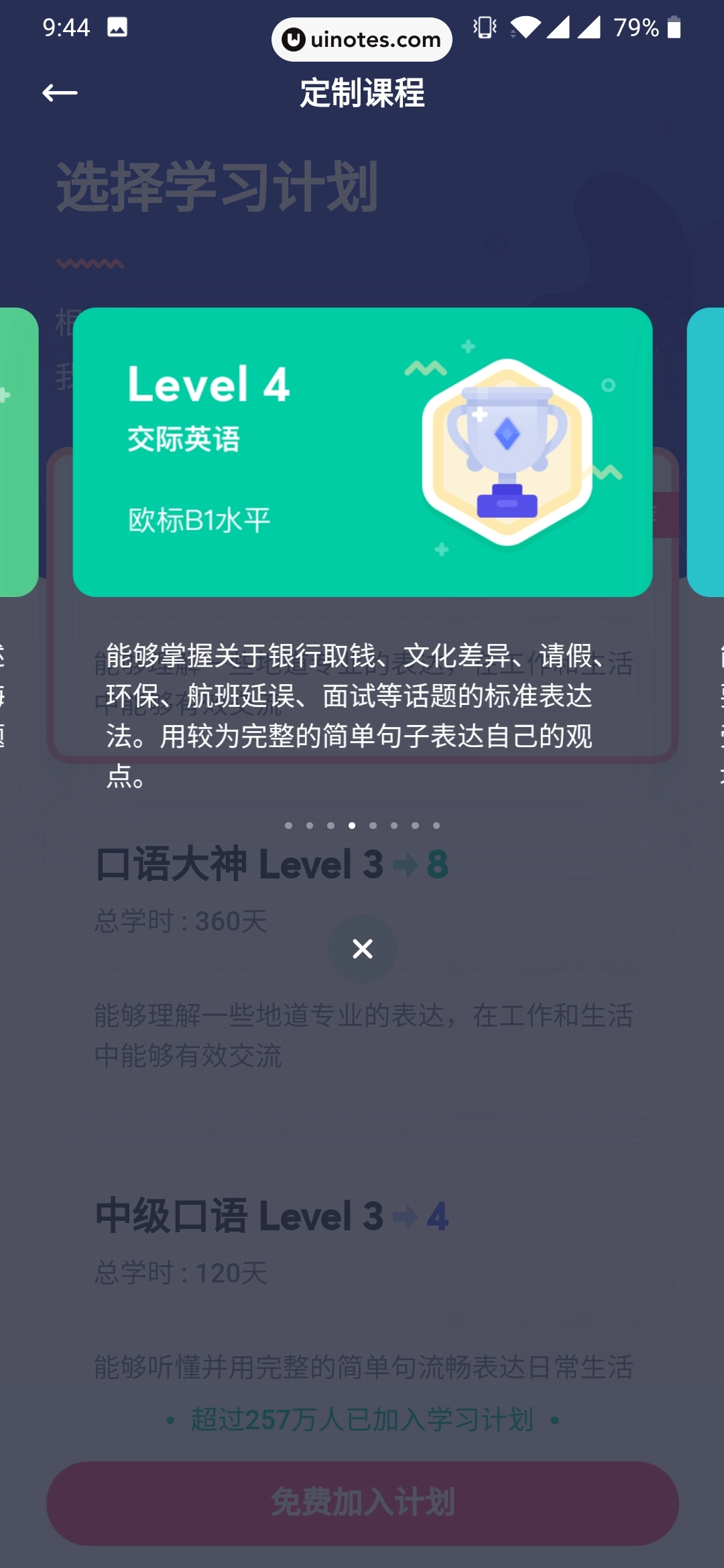Close the level details overlay
The height and width of the screenshot is (1568, 724).
tap(362, 948)
